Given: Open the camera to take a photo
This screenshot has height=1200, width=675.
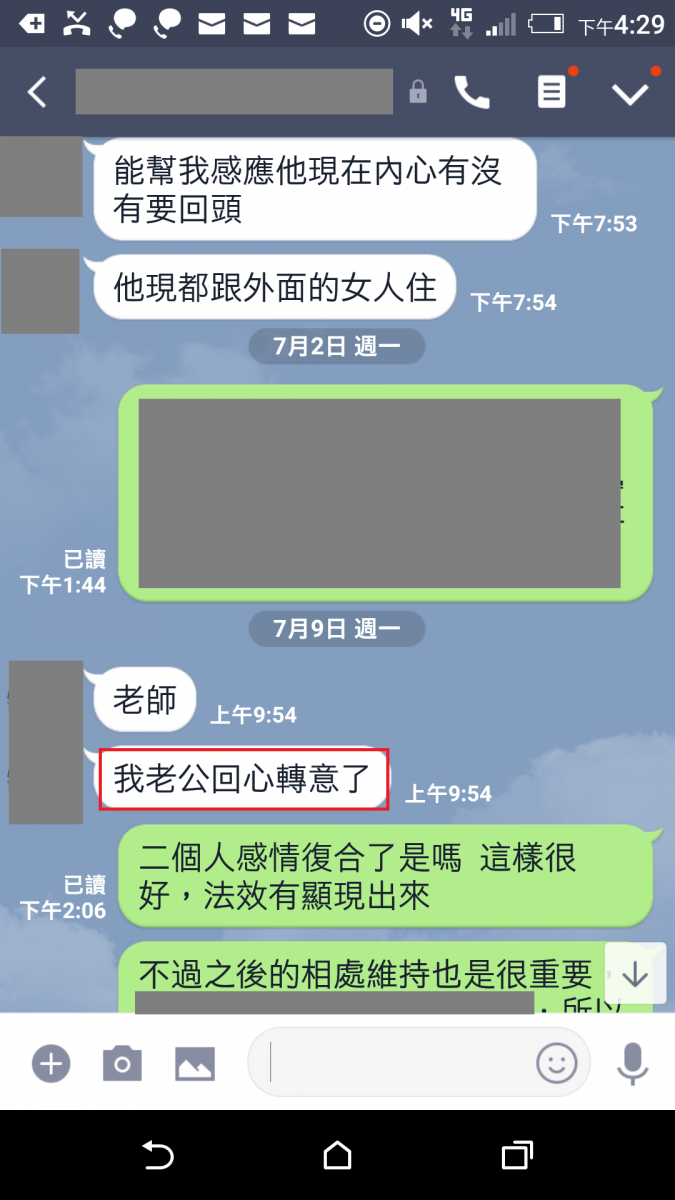Looking at the screenshot, I should [x=122, y=1063].
